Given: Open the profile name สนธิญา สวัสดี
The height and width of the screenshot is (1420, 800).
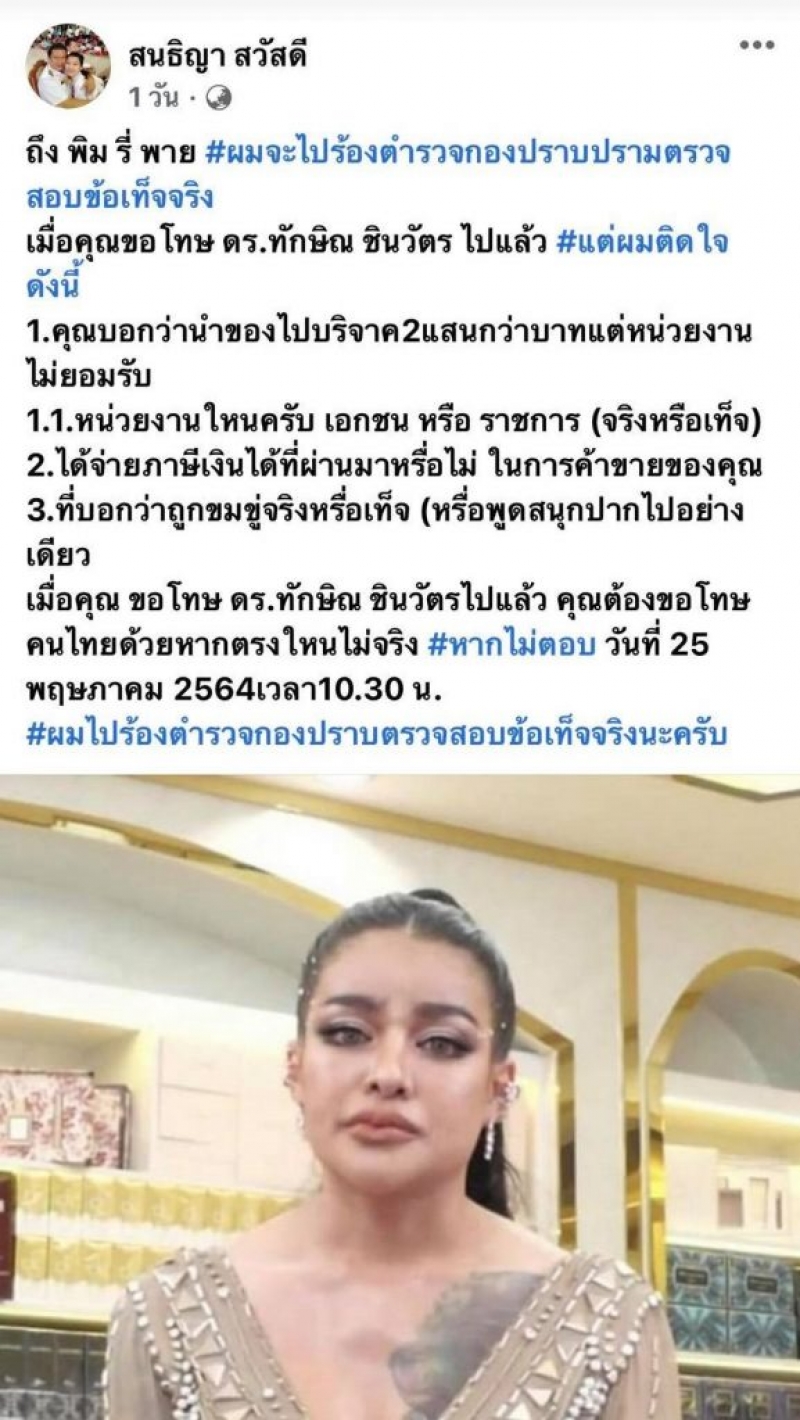Looking at the screenshot, I should tap(217, 57).
